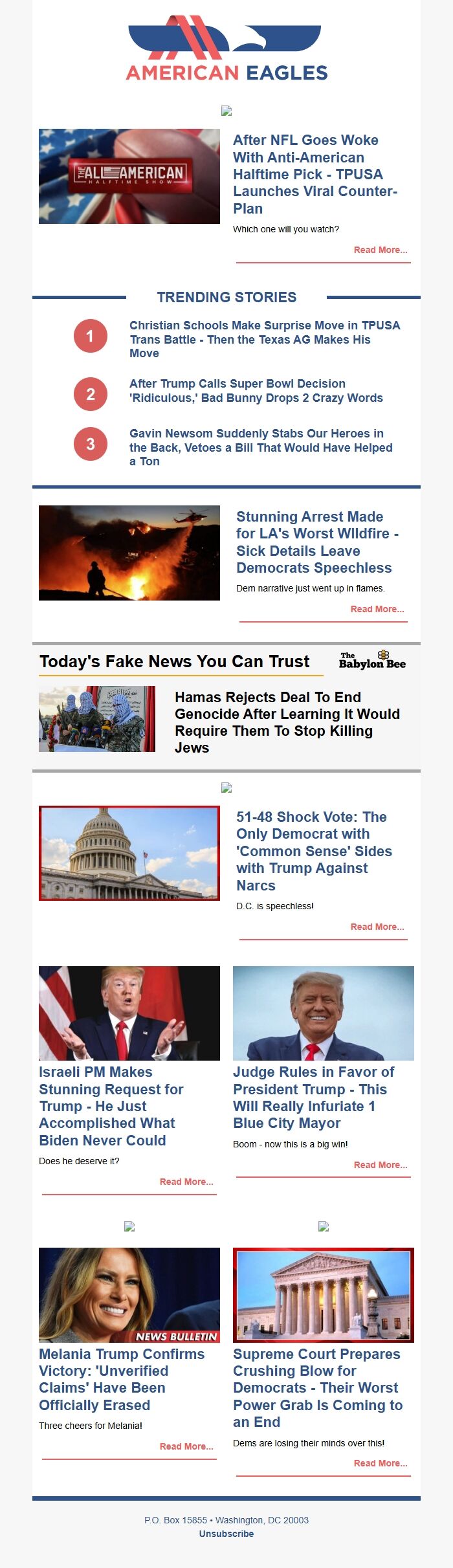Viewport: 453px width, 1568px height.
Task: Open the Capitol building article image
Action: 129,853
